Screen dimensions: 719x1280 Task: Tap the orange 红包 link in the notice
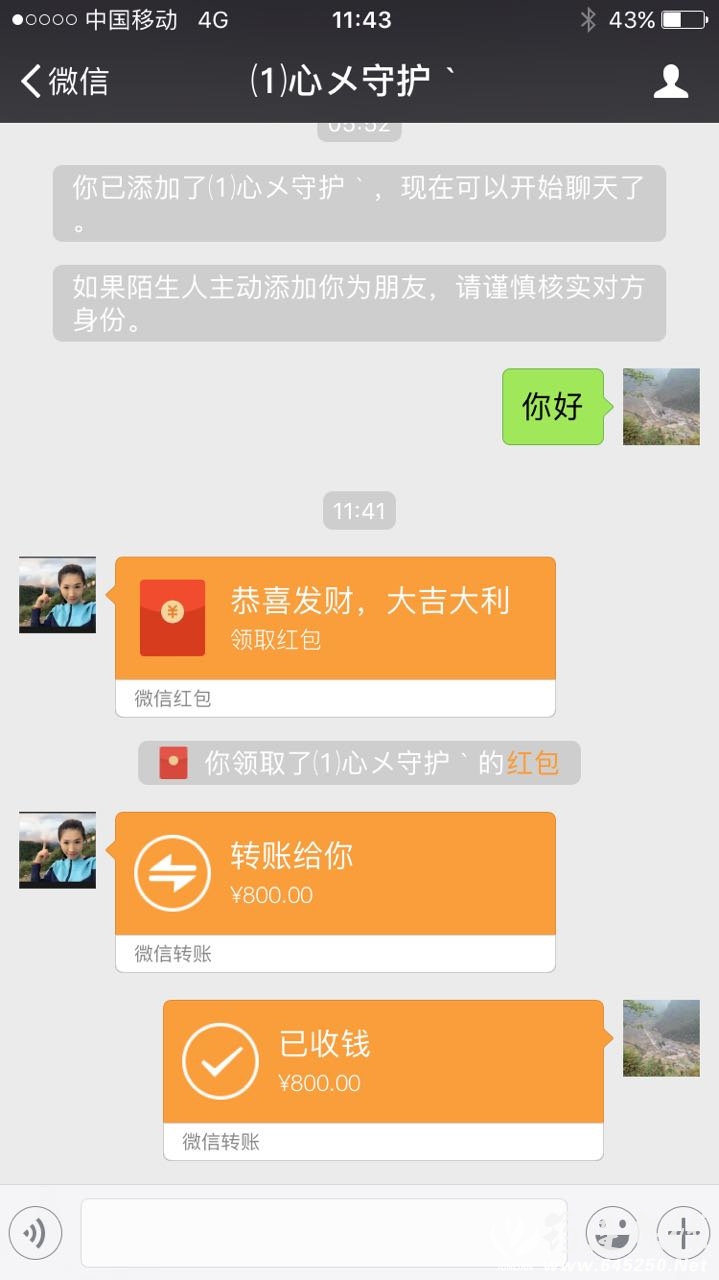point(532,763)
